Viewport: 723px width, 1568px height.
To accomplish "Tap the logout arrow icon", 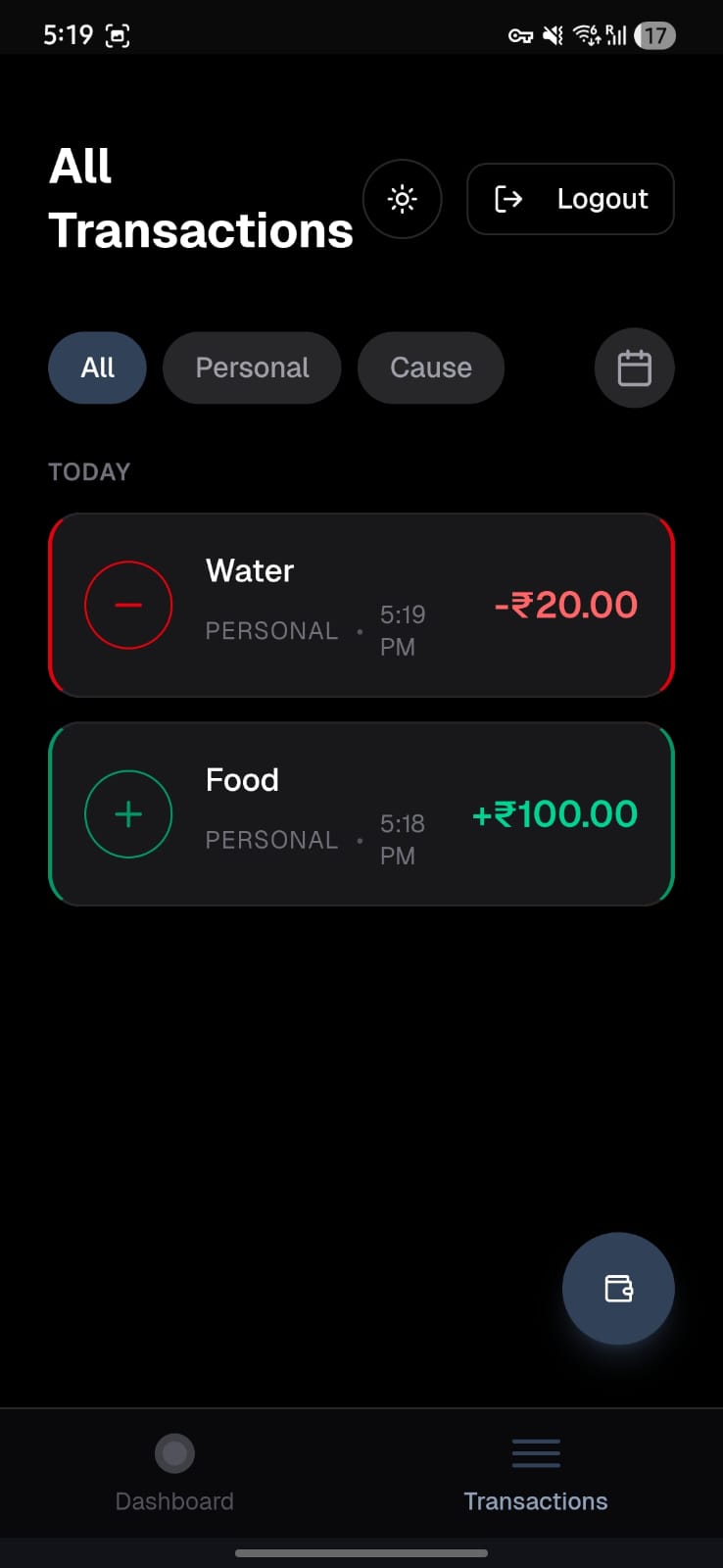I will [509, 199].
